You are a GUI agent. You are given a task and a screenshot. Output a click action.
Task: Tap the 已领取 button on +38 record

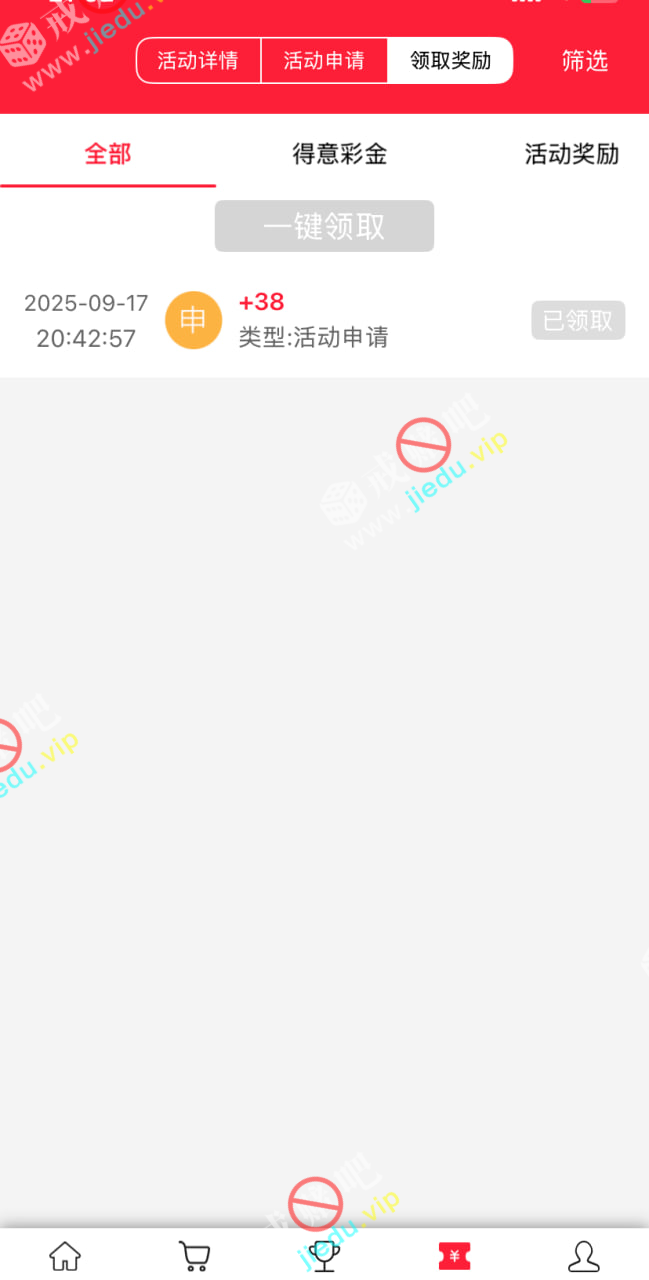pyautogui.click(x=578, y=320)
